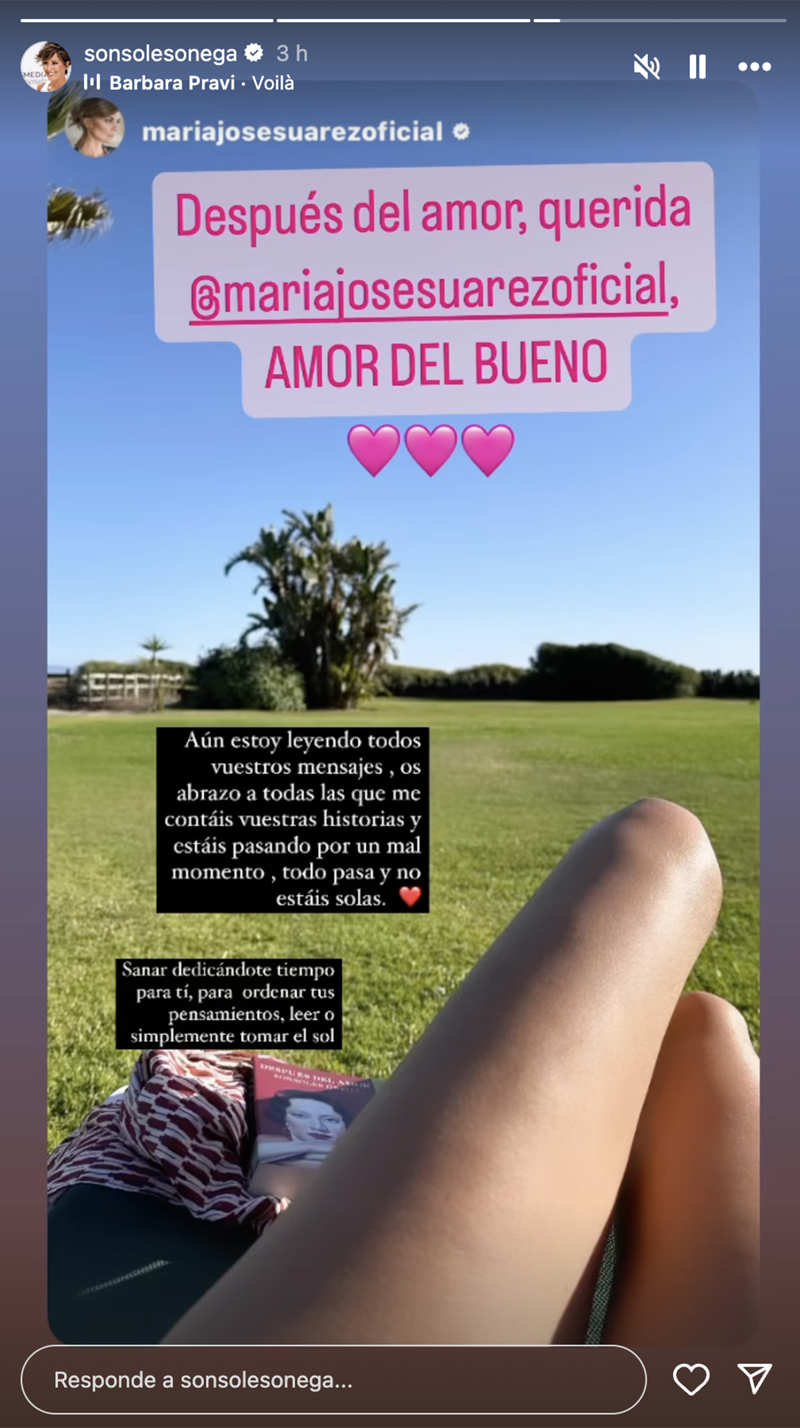800x1428 pixels.
Task: Open the three-dot options menu
Action: pos(755,67)
